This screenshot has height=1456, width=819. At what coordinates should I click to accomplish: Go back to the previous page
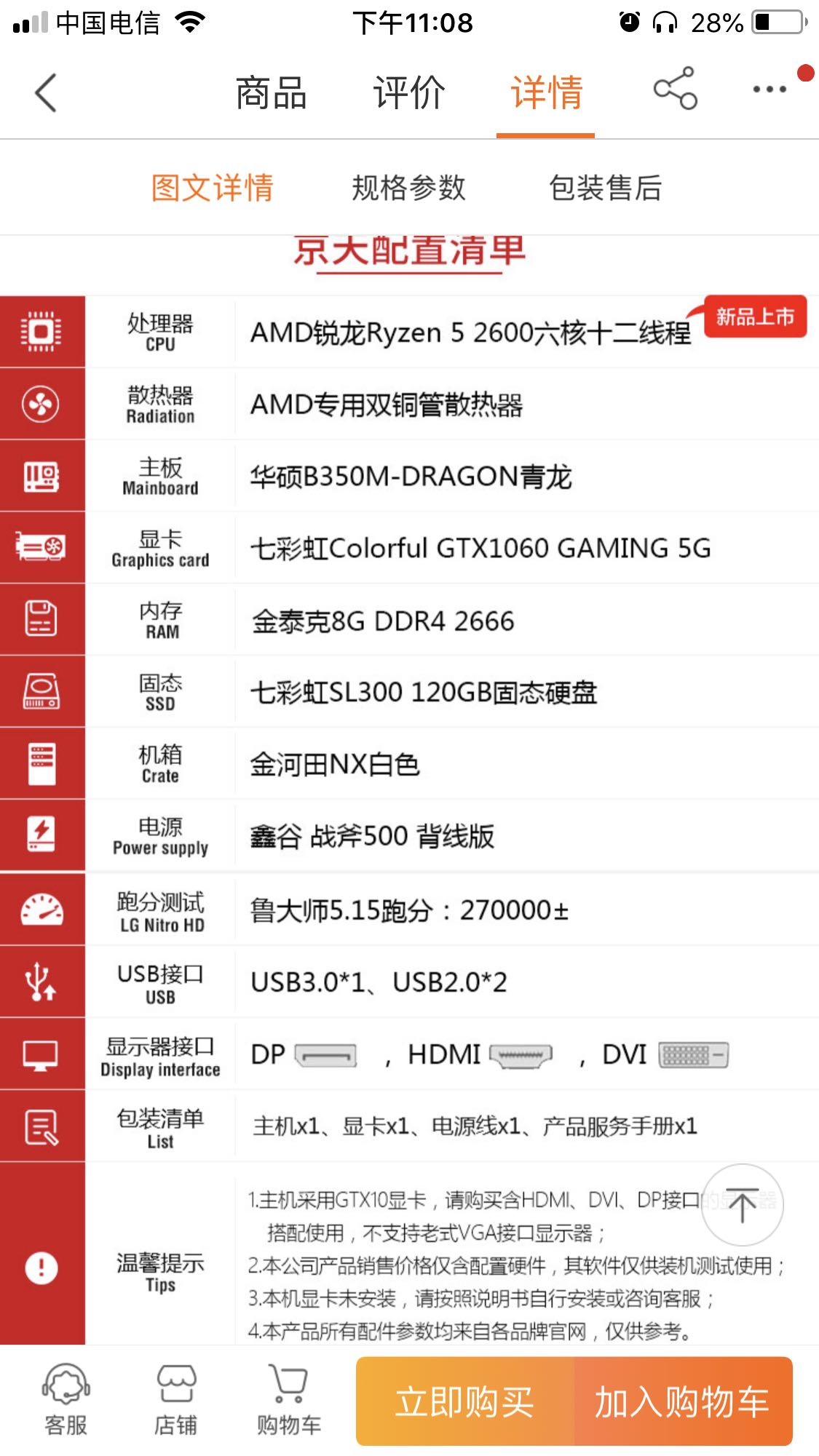point(45,93)
